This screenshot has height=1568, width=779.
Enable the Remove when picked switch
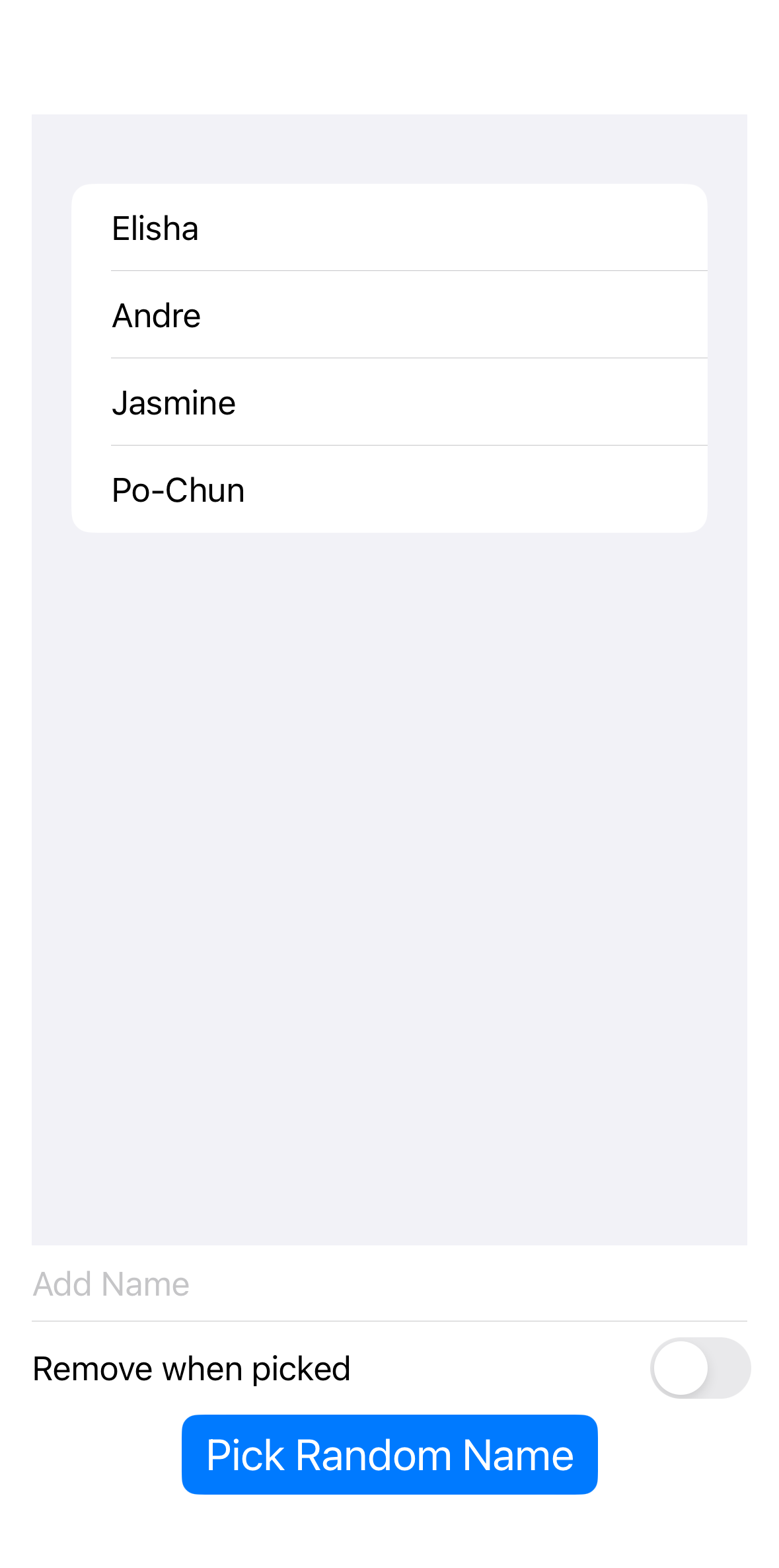(x=700, y=1368)
